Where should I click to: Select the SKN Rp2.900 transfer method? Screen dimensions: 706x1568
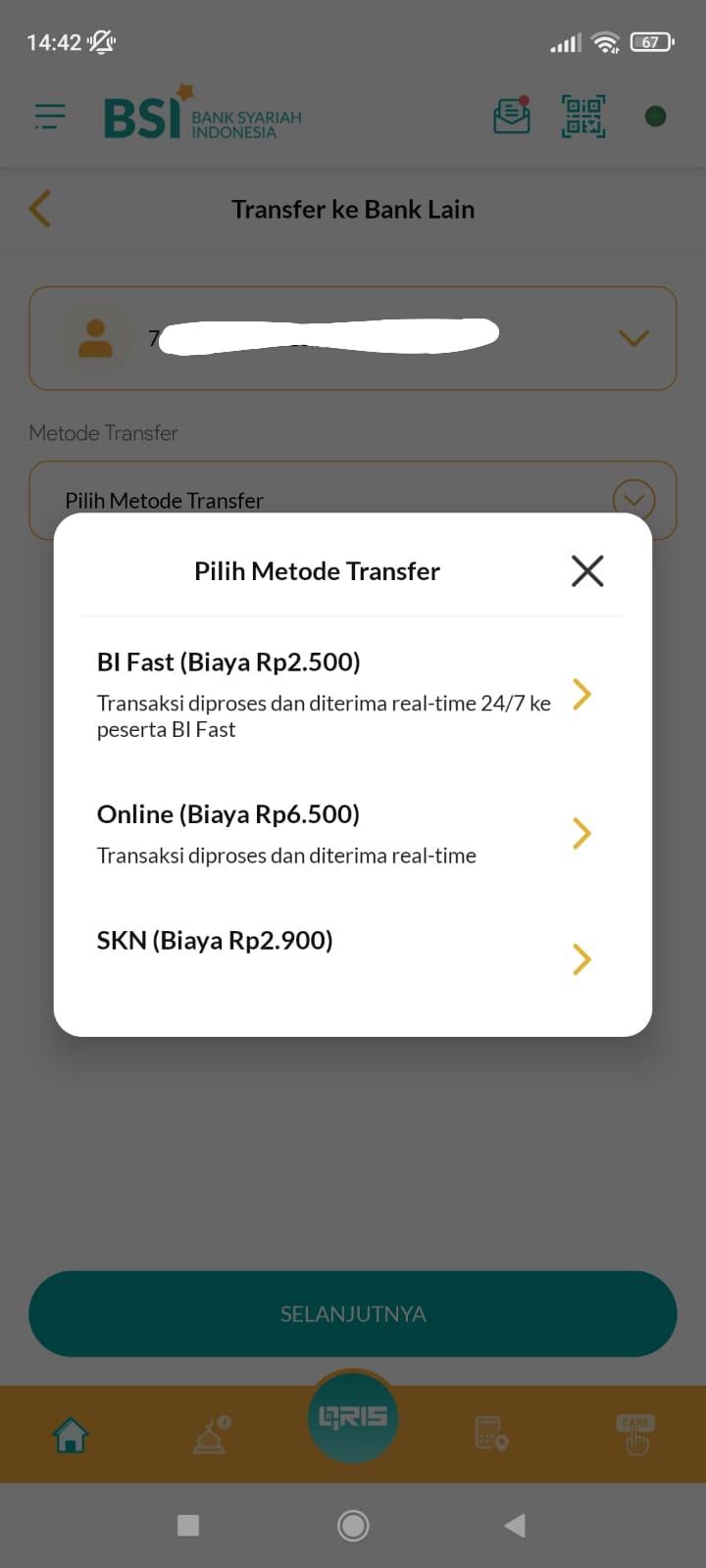pyautogui.click(x=216, y=941)
